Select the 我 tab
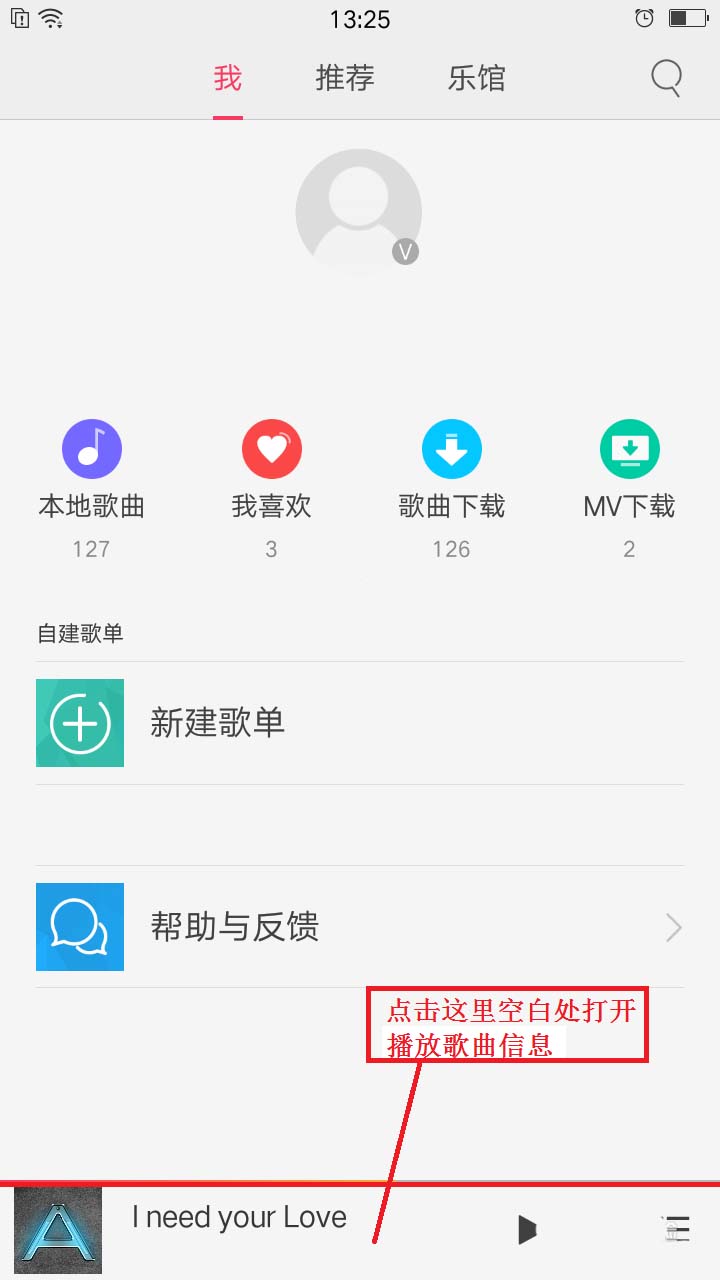Viewport: 720px width, 1280px height. click(228, 78)
